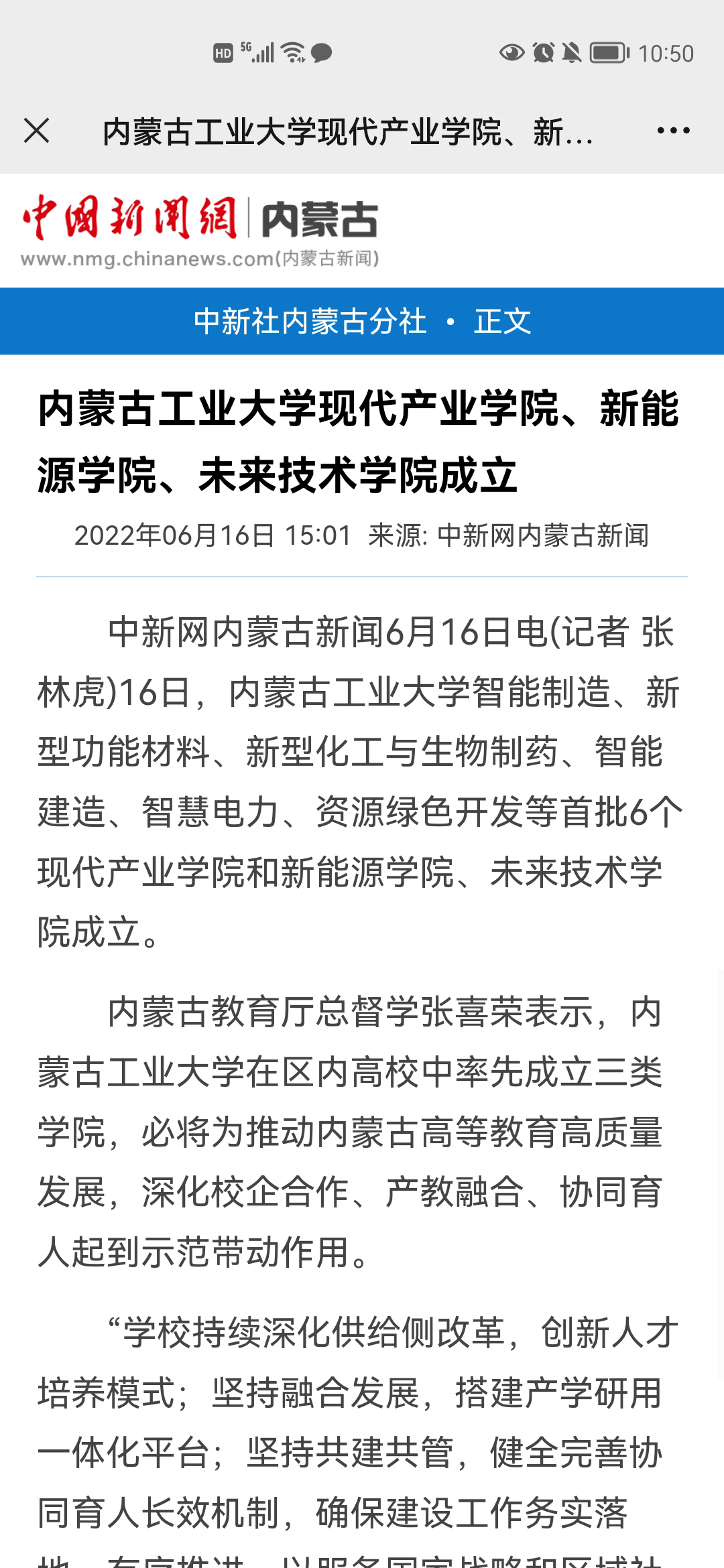Open the three-dot overflow menu
This screenshot has width=724, height=1568.
tap(673, 131)
